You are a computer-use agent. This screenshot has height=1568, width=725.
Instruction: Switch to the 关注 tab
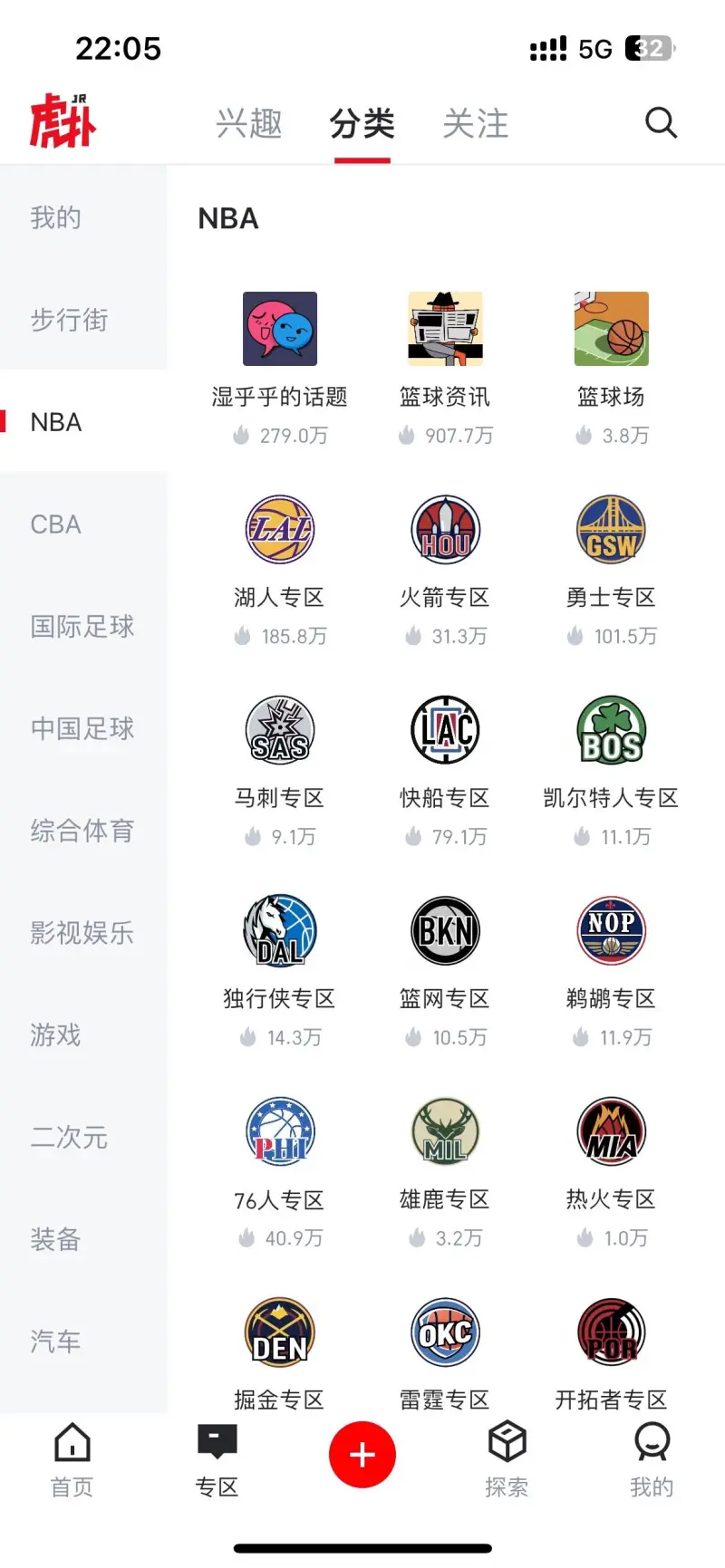pos(476,123)
